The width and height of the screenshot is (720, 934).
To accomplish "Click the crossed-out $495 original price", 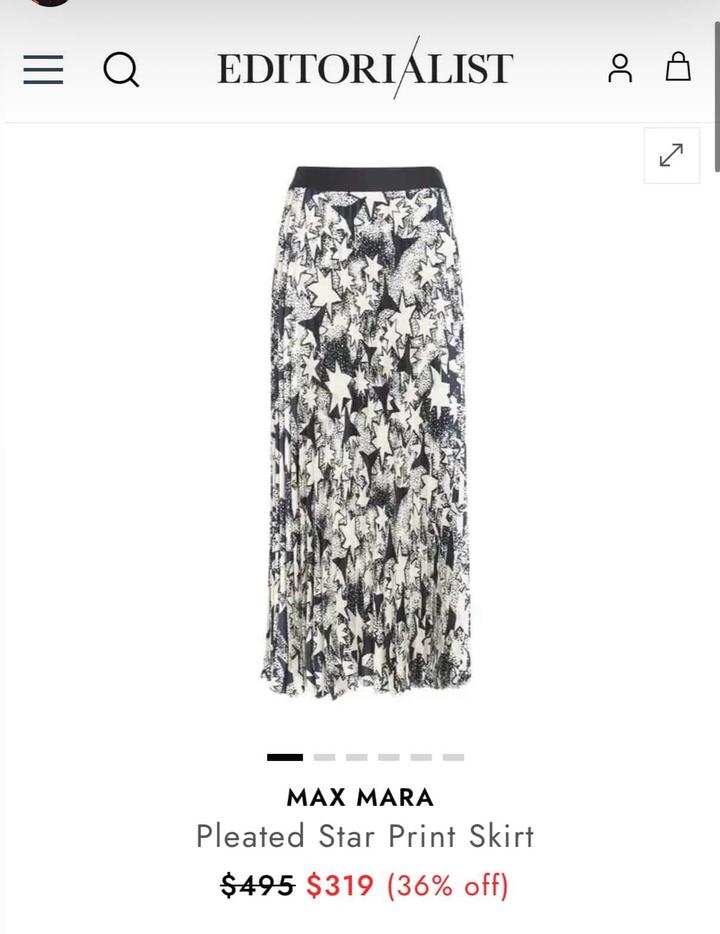I will pyautogui.click(x=257, y=884).
